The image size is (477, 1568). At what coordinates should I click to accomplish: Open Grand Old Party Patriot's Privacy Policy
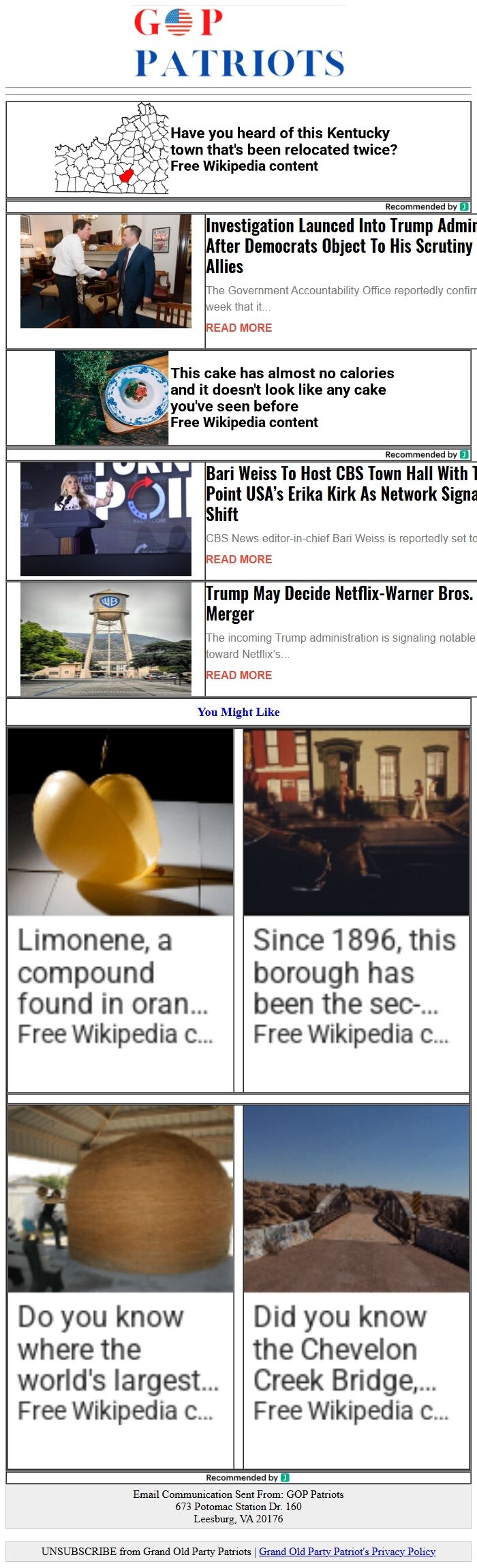click(x=347, y=1551)
